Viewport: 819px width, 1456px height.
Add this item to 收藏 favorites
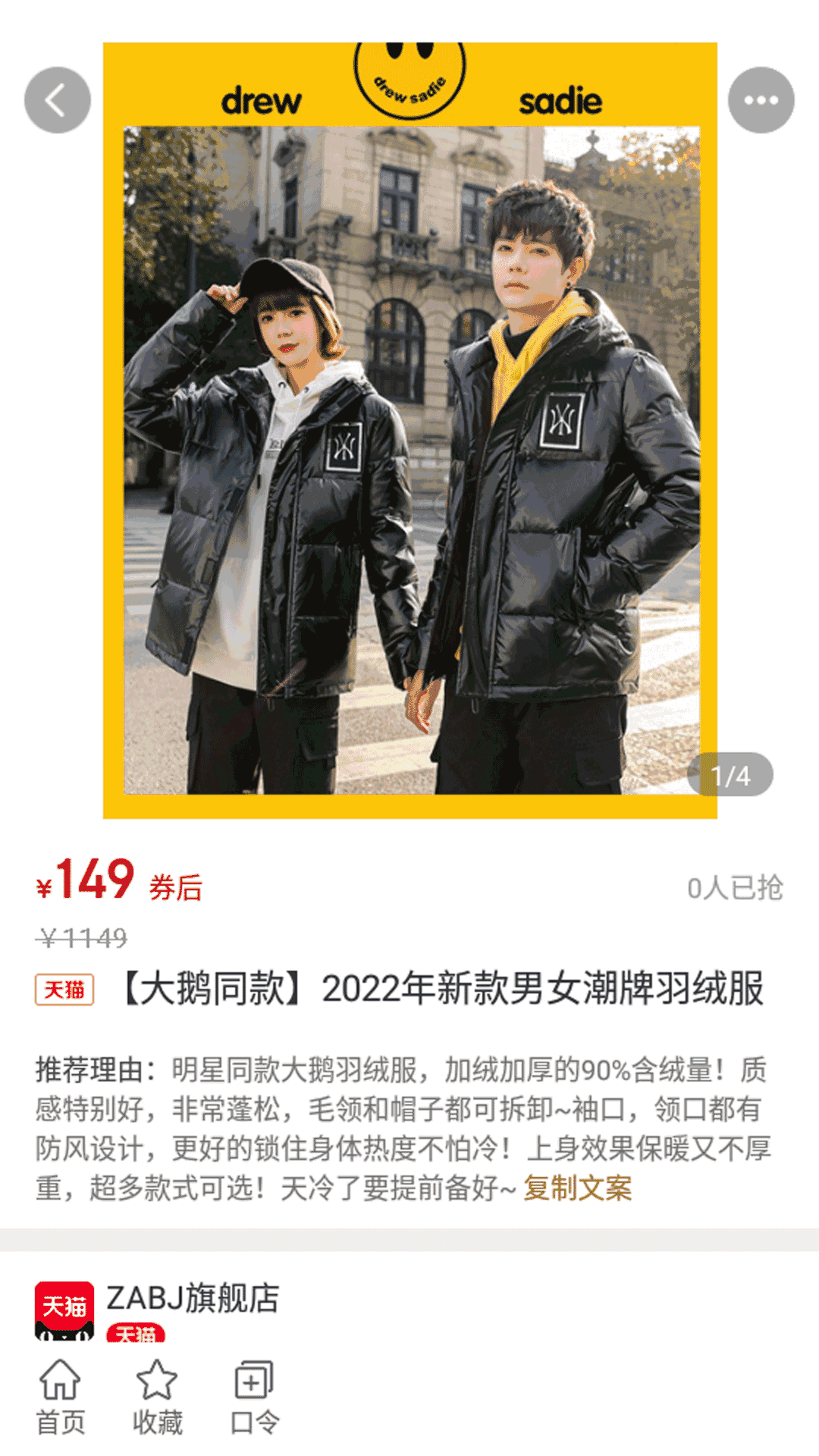pyautogui.click(x=157, y=1397)
